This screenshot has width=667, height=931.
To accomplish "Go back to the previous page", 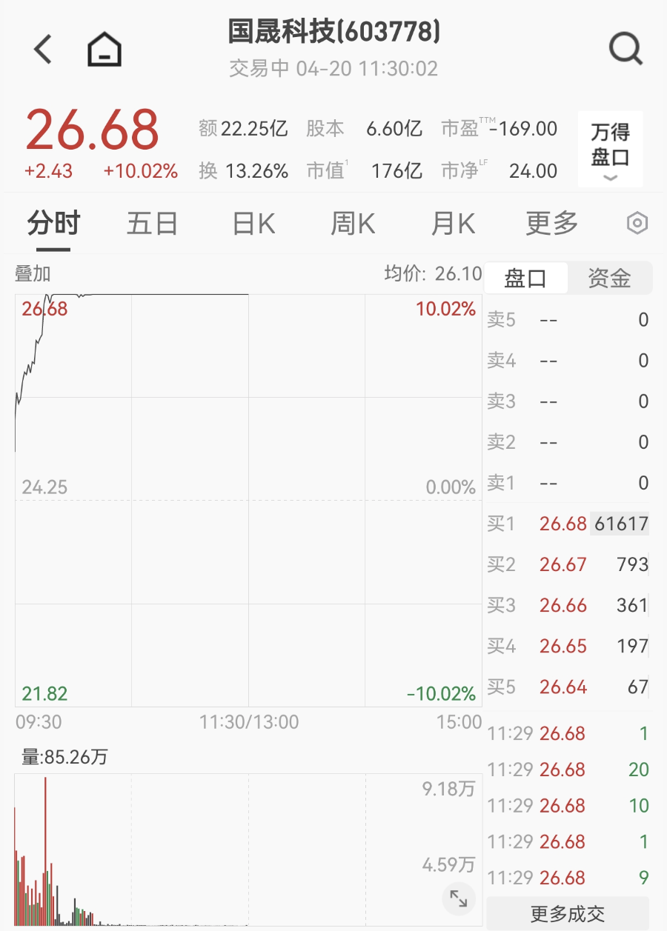I will tap(43, 49).
